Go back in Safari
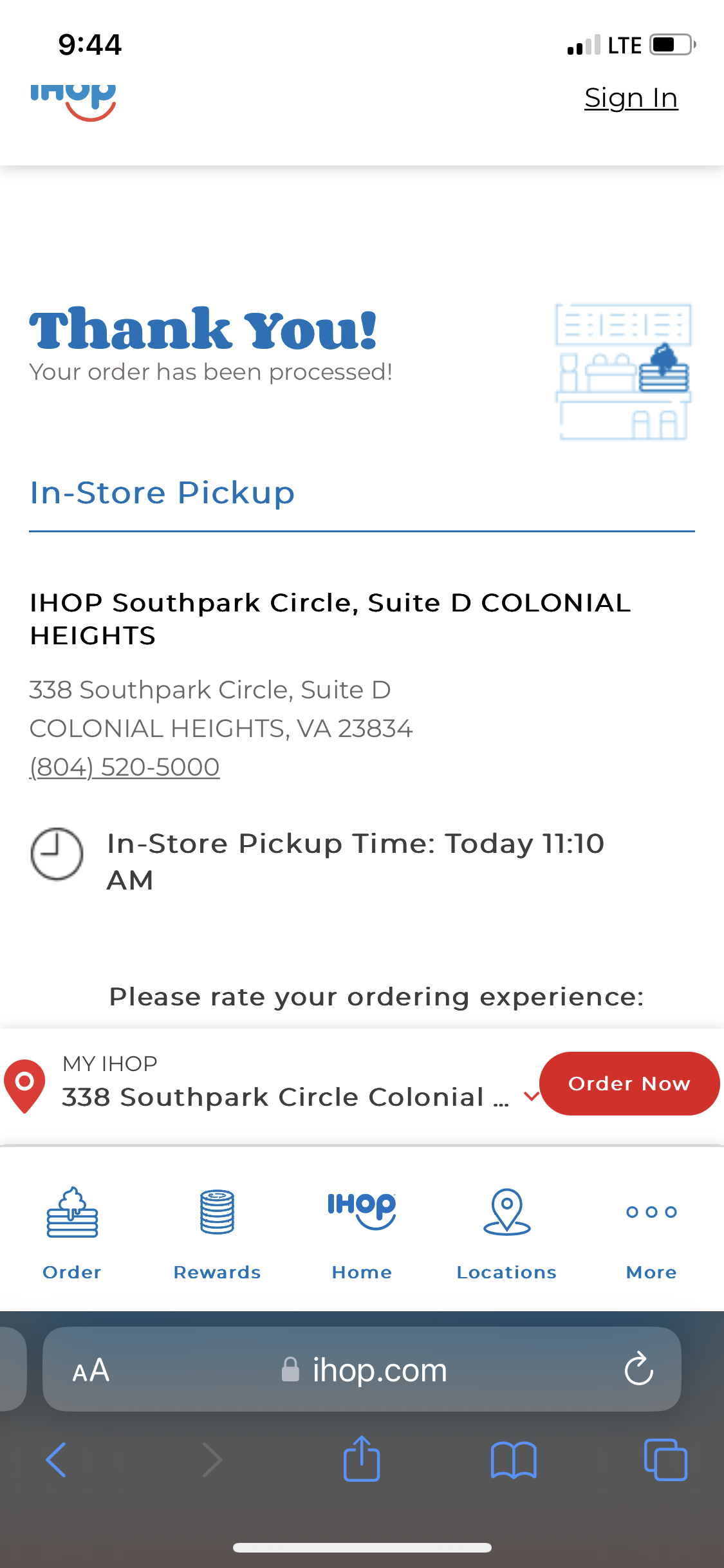The height and width of the screenshot is (1568, 724). click(x=56, y=1459)
